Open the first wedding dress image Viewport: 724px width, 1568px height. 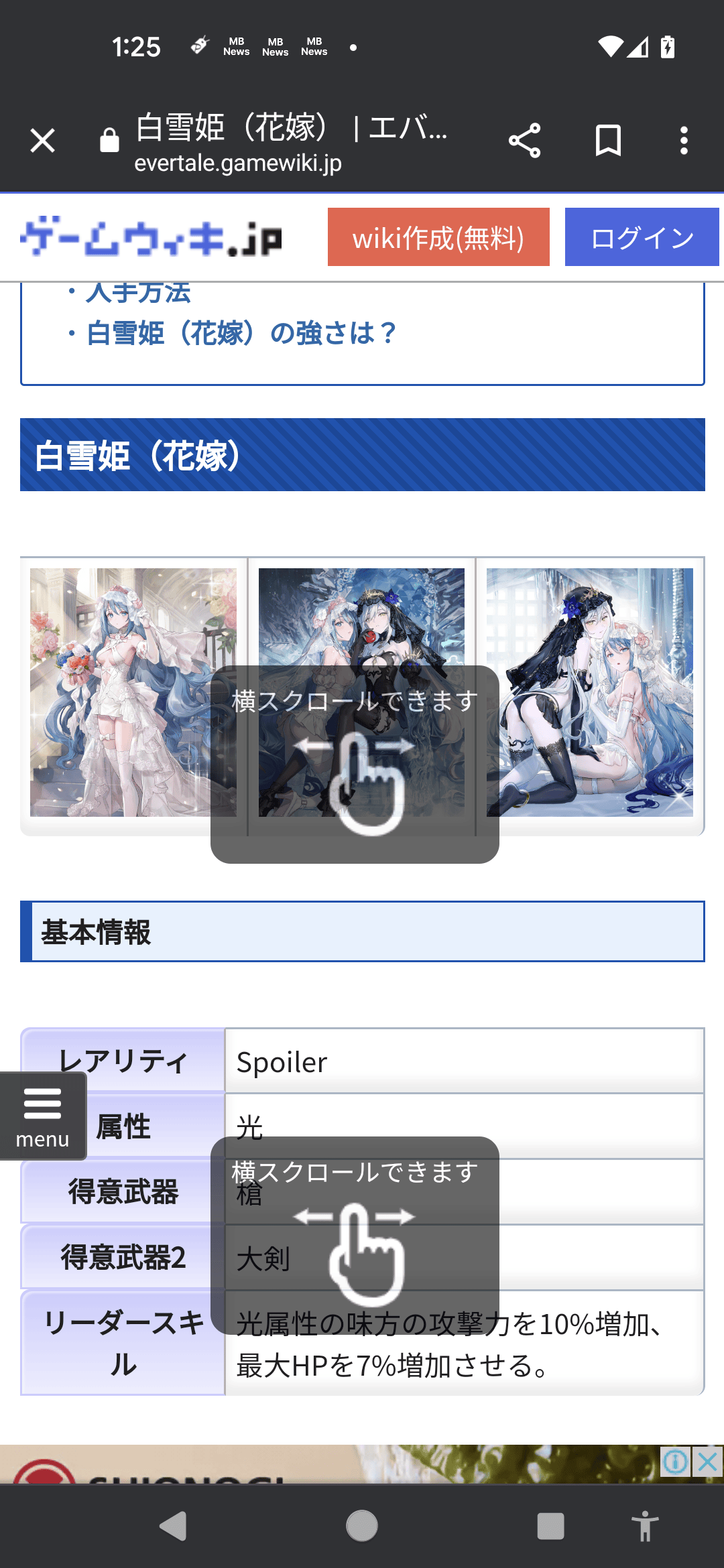pos(133,692)
